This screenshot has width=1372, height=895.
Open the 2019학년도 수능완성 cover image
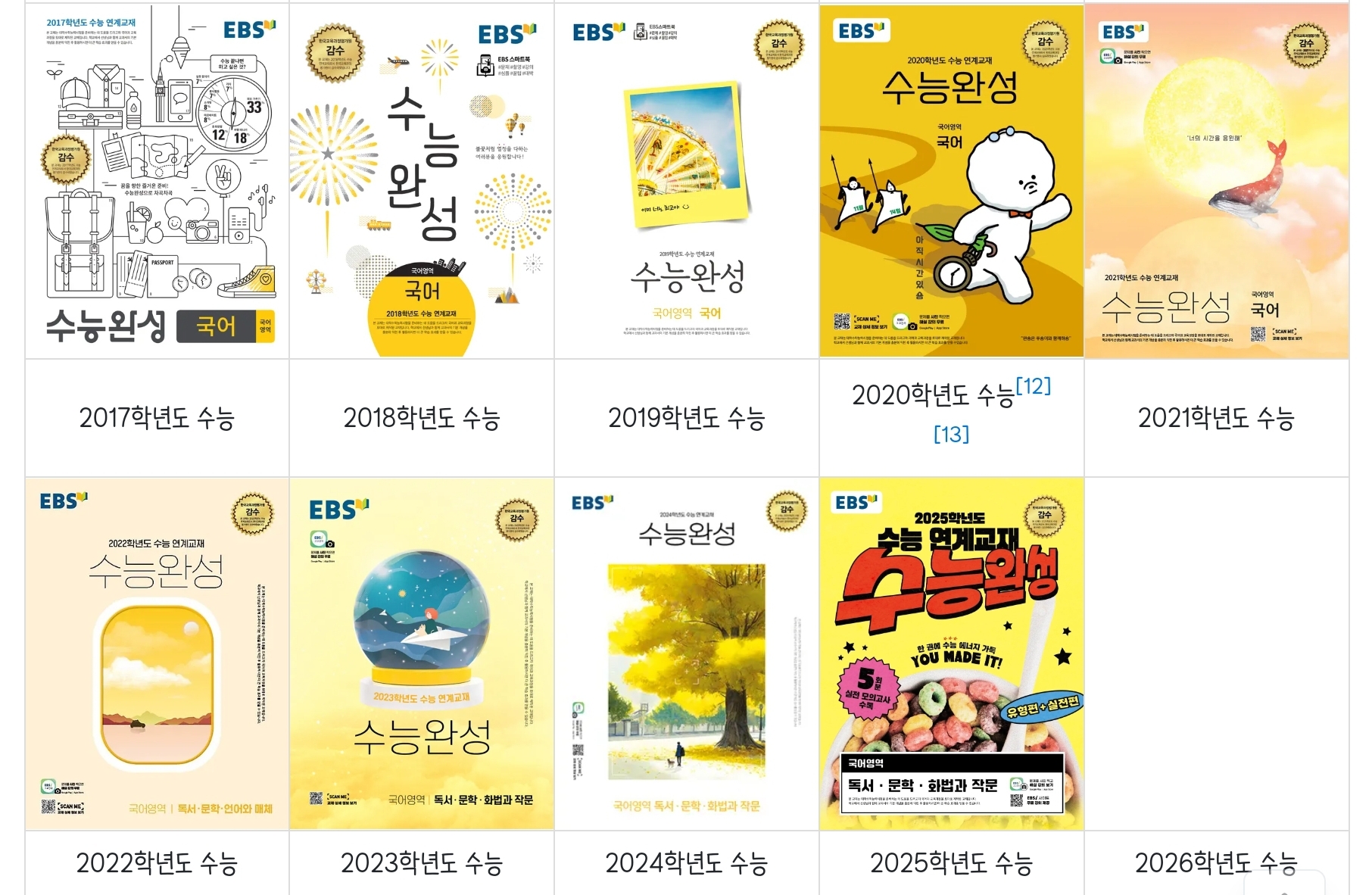click(x=687, y=180)
